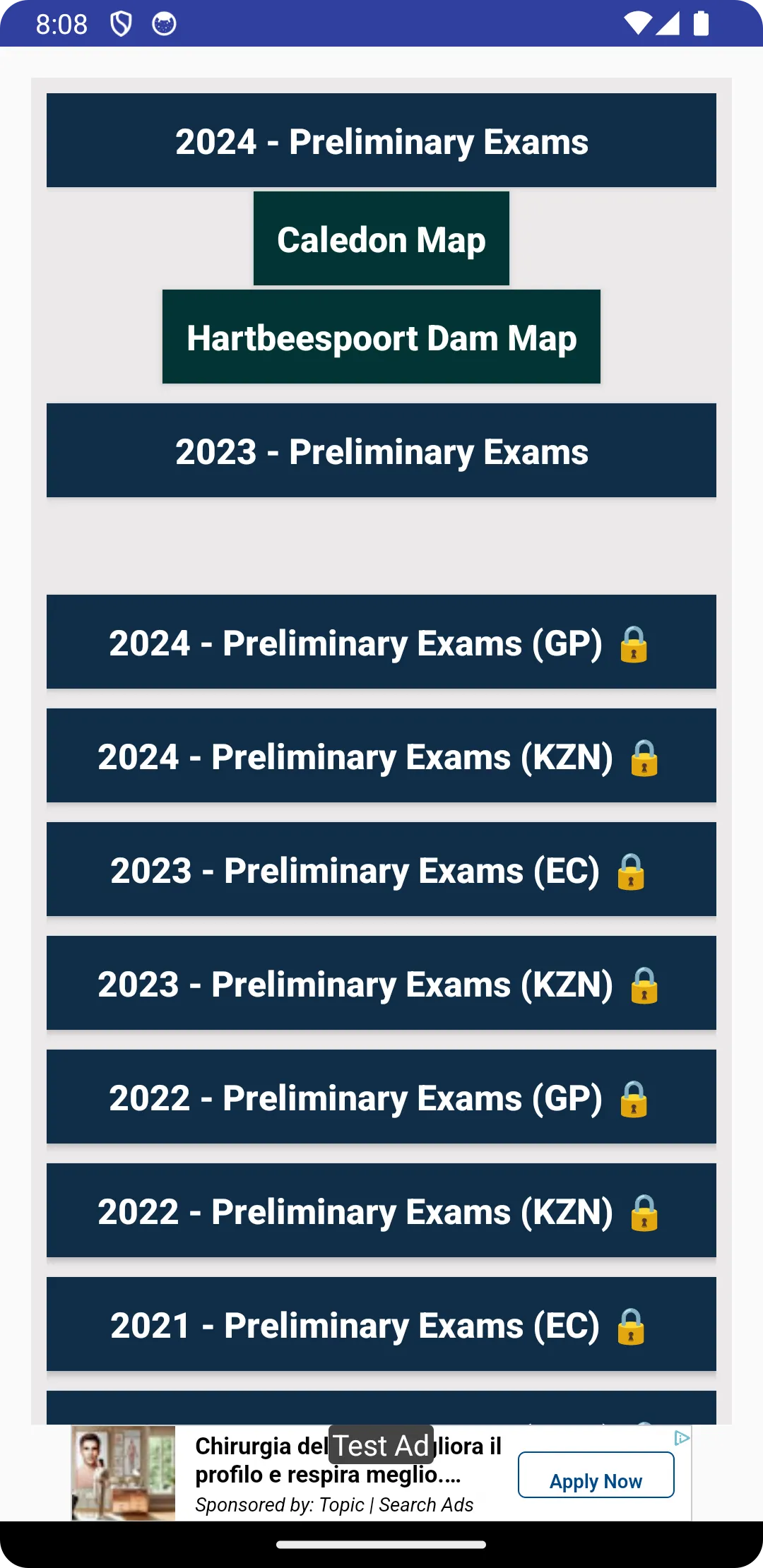Tap locked 2021 Preliminary Exams (EC)
The width and height of the screenshot is (763, 1568).
[x=381, y=1324]
